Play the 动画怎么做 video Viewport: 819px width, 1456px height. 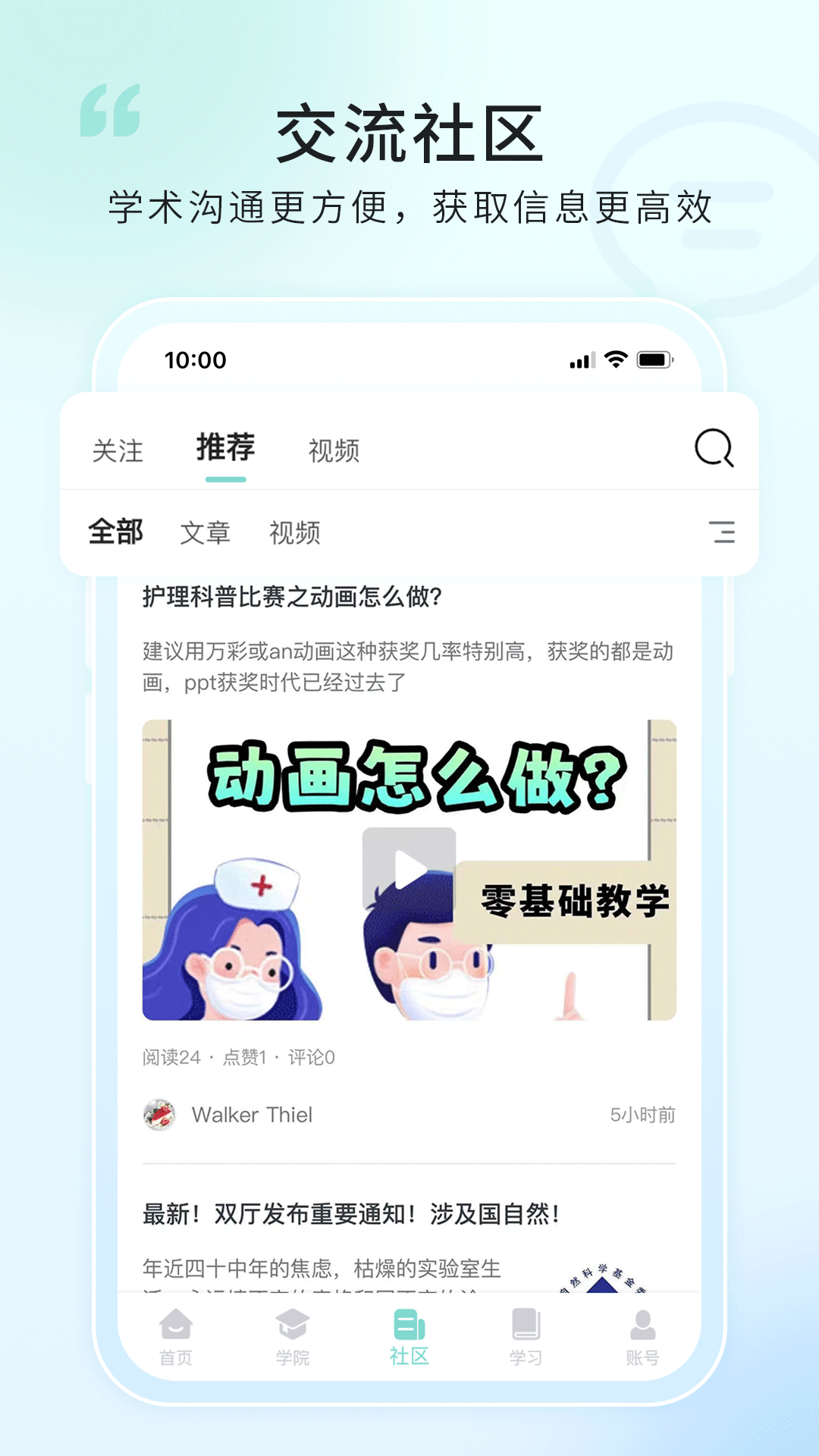tap(409, 867)
